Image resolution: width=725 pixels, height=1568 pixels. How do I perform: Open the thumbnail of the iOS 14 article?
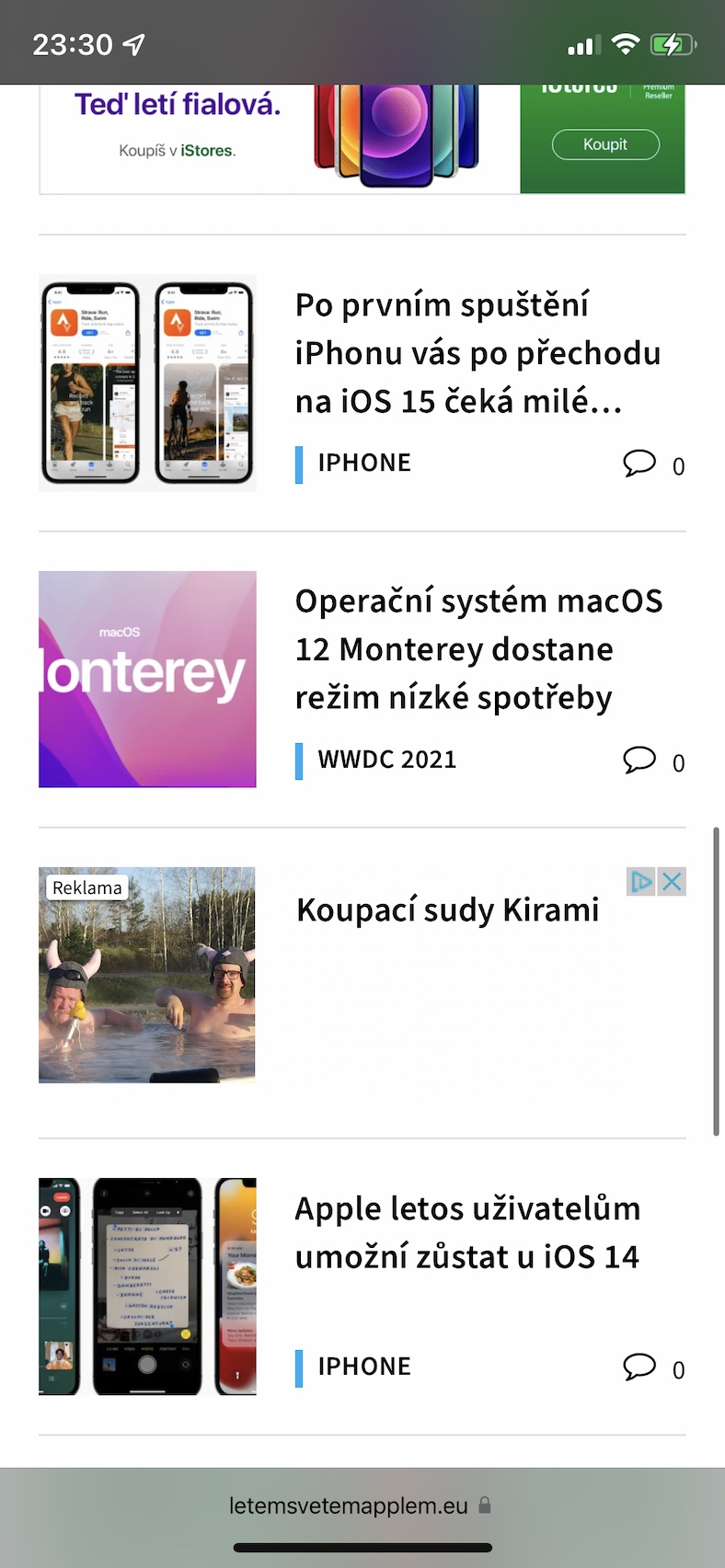point(147,1287)
